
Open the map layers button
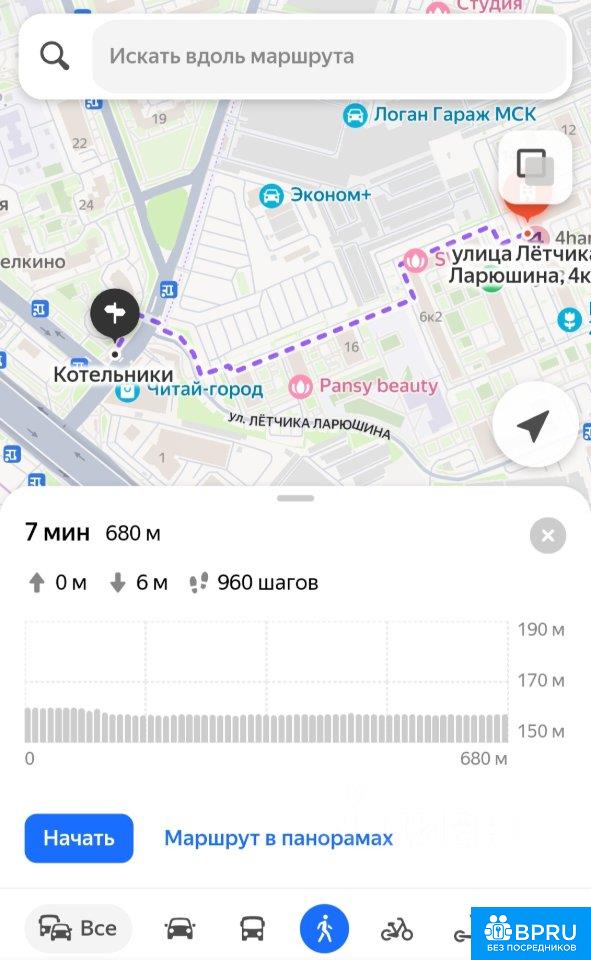point(535,167)
